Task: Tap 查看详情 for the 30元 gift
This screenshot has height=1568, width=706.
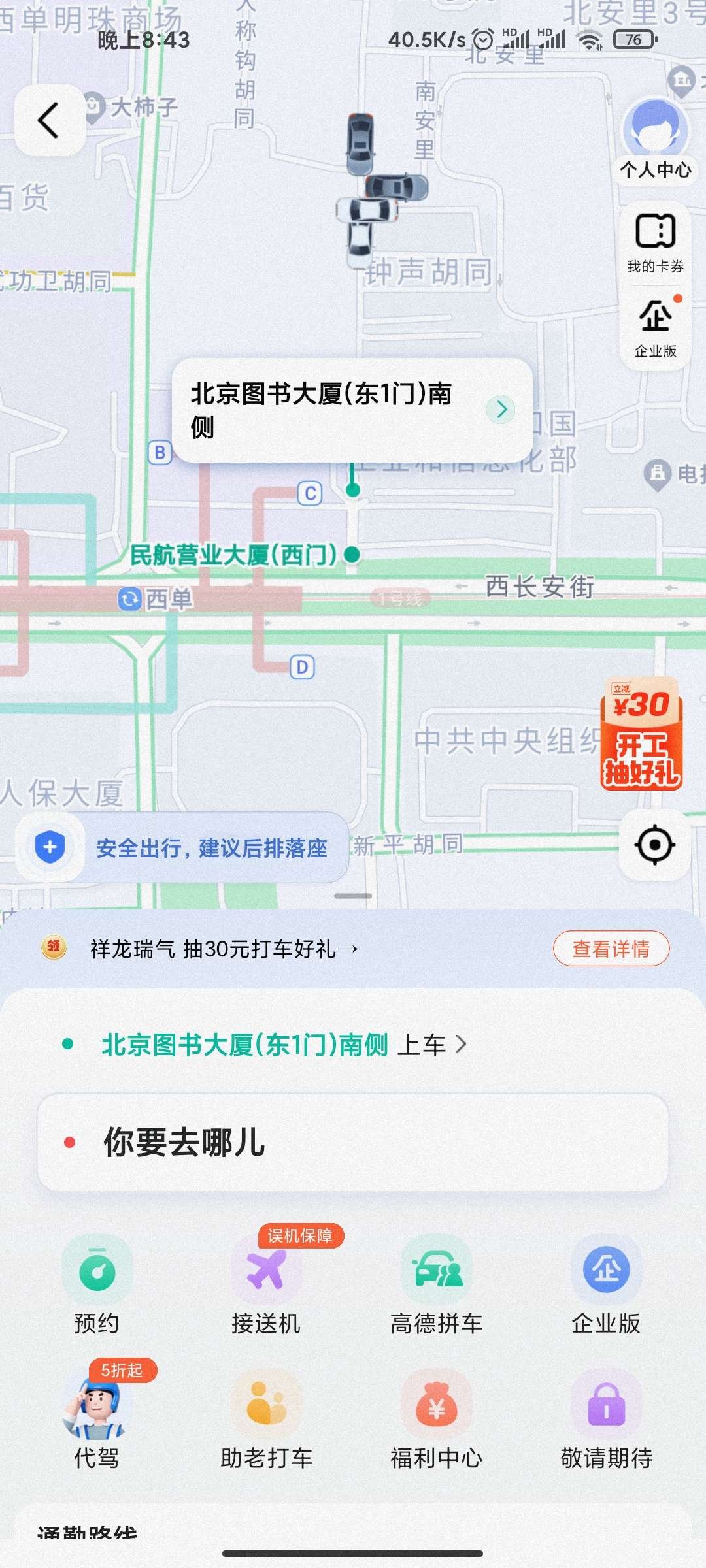Action: coord(611,949)
